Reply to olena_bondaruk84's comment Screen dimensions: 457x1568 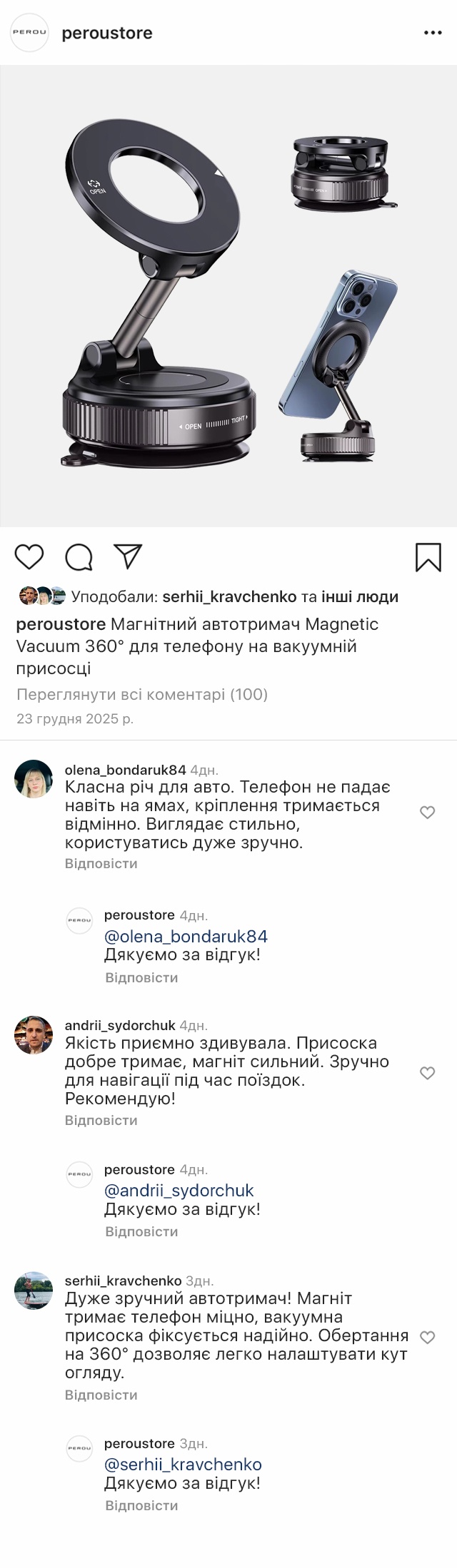101,863
